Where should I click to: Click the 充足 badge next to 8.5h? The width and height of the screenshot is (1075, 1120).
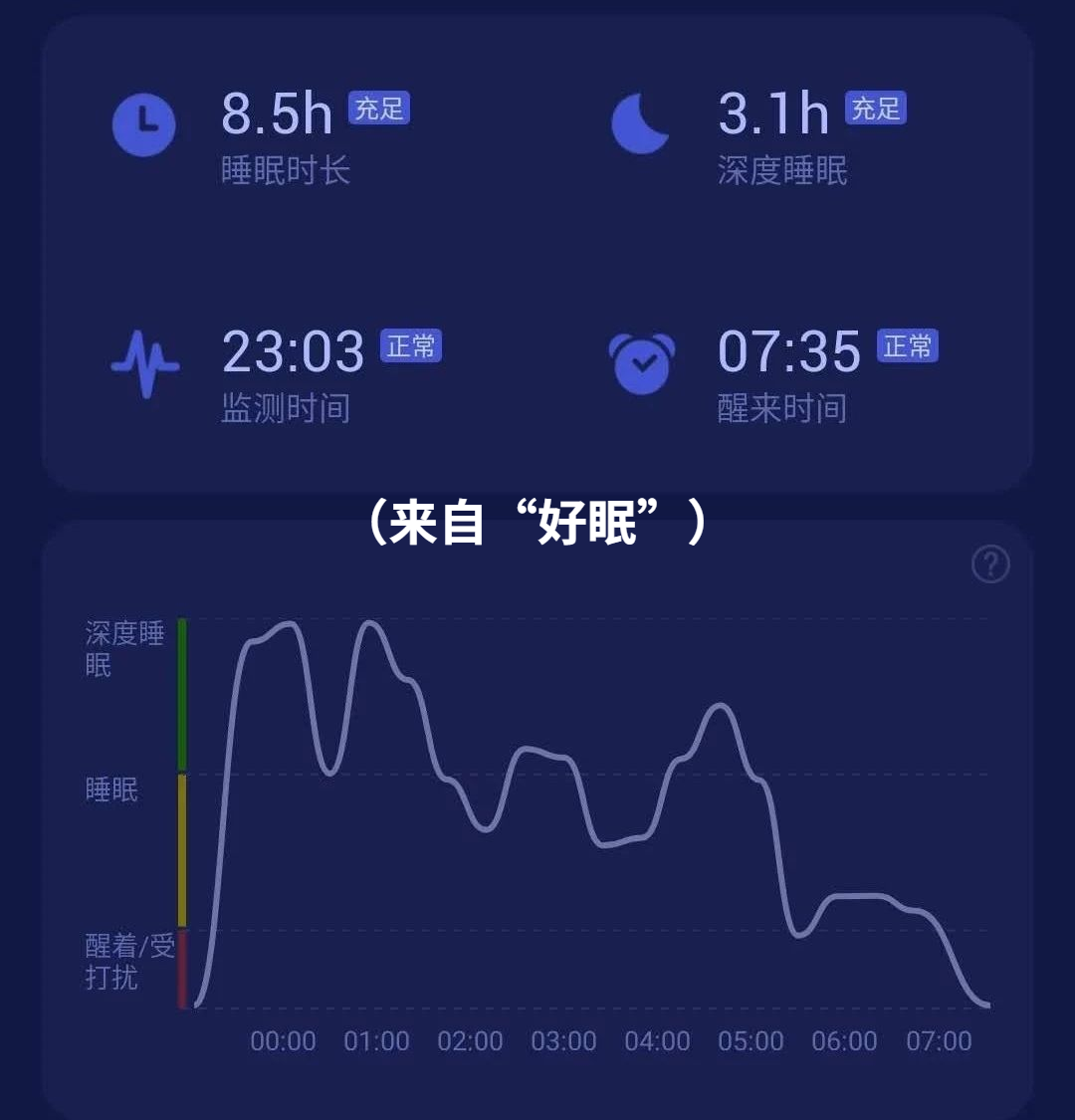click(379, 110)
